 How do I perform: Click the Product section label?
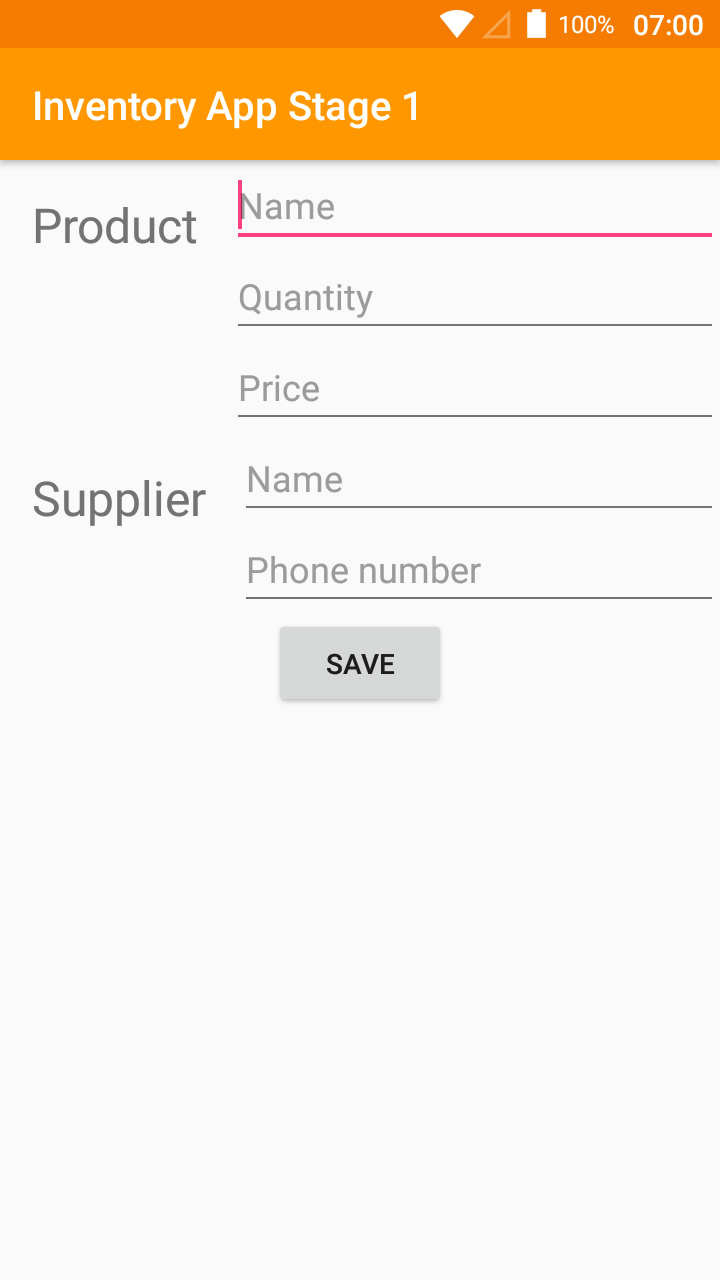114,226
